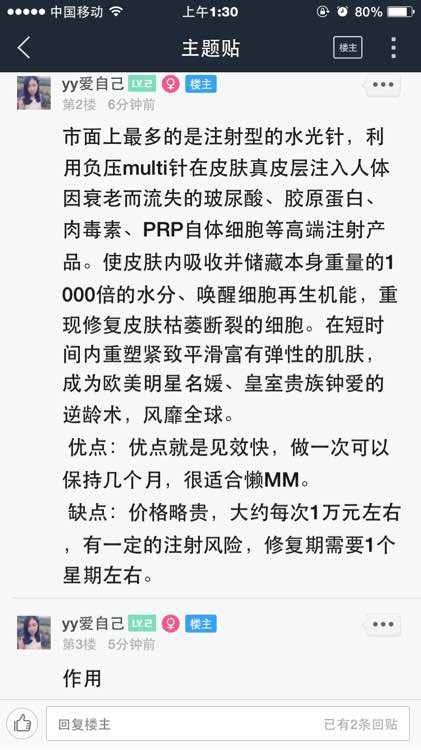The width and height of the screenshot is (421, 750).
Task: Like the thread with the thumbs-up icon
Action: (22, 723)
